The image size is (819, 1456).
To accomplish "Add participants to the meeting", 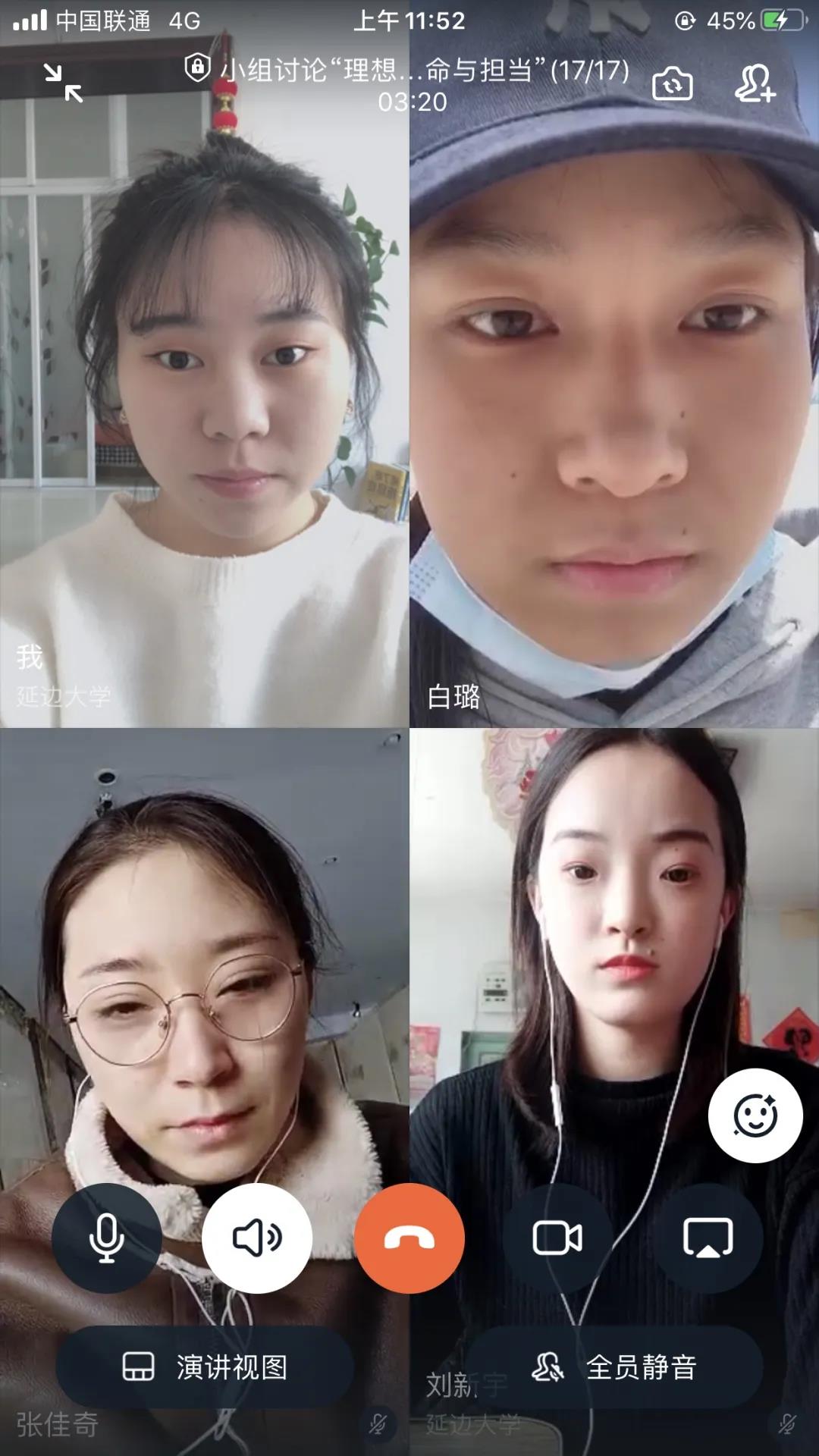I will 755,83.
